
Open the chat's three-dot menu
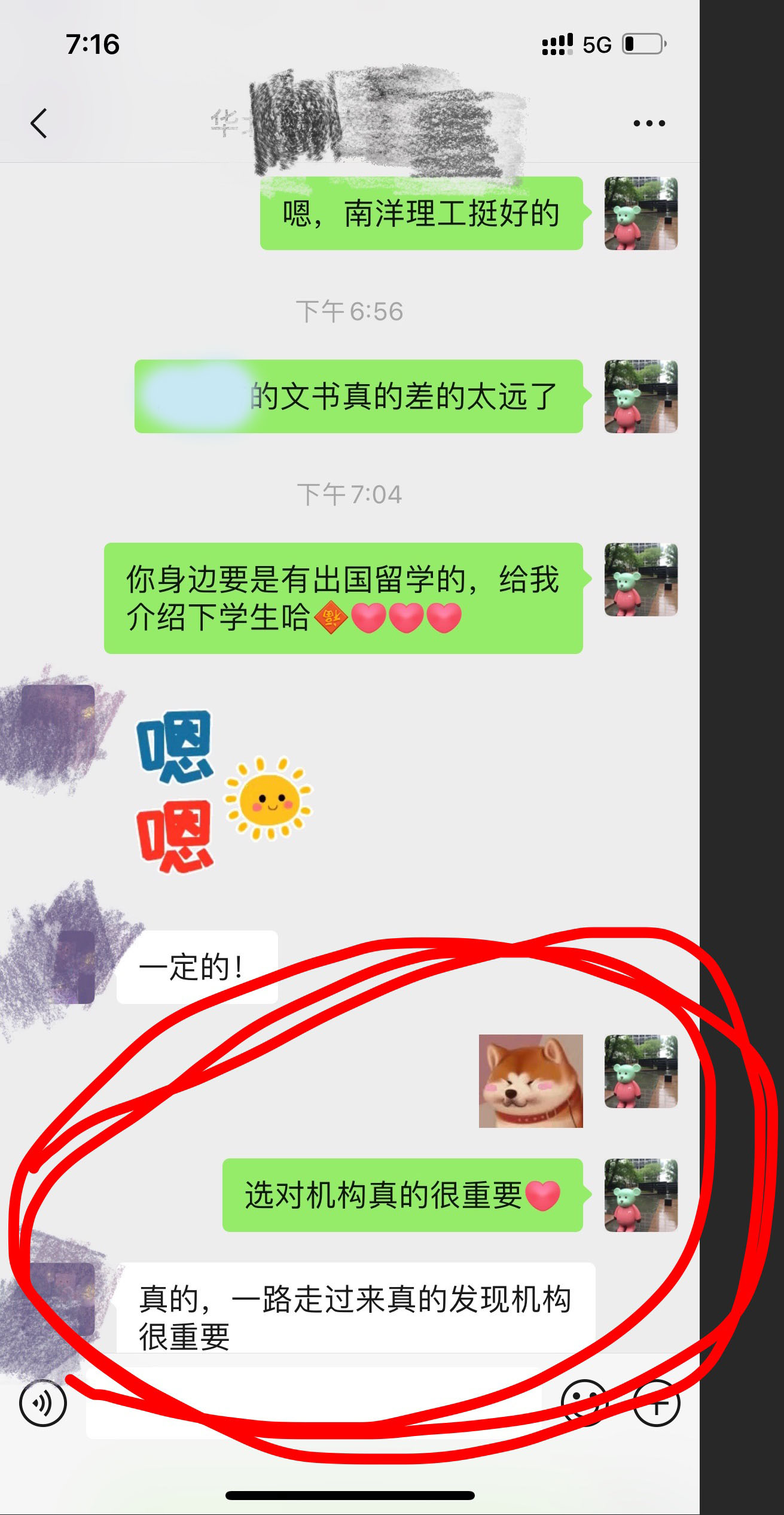(649, 123)
